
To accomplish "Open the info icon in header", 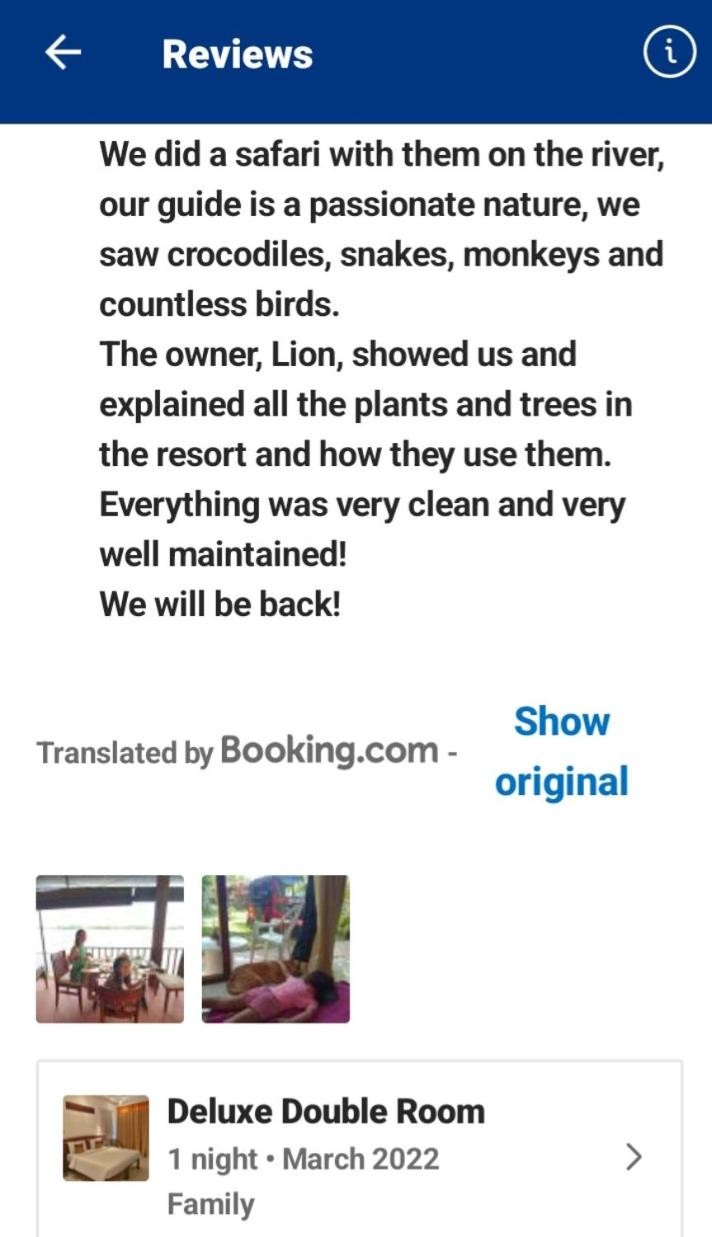I will tap(667, 54).
